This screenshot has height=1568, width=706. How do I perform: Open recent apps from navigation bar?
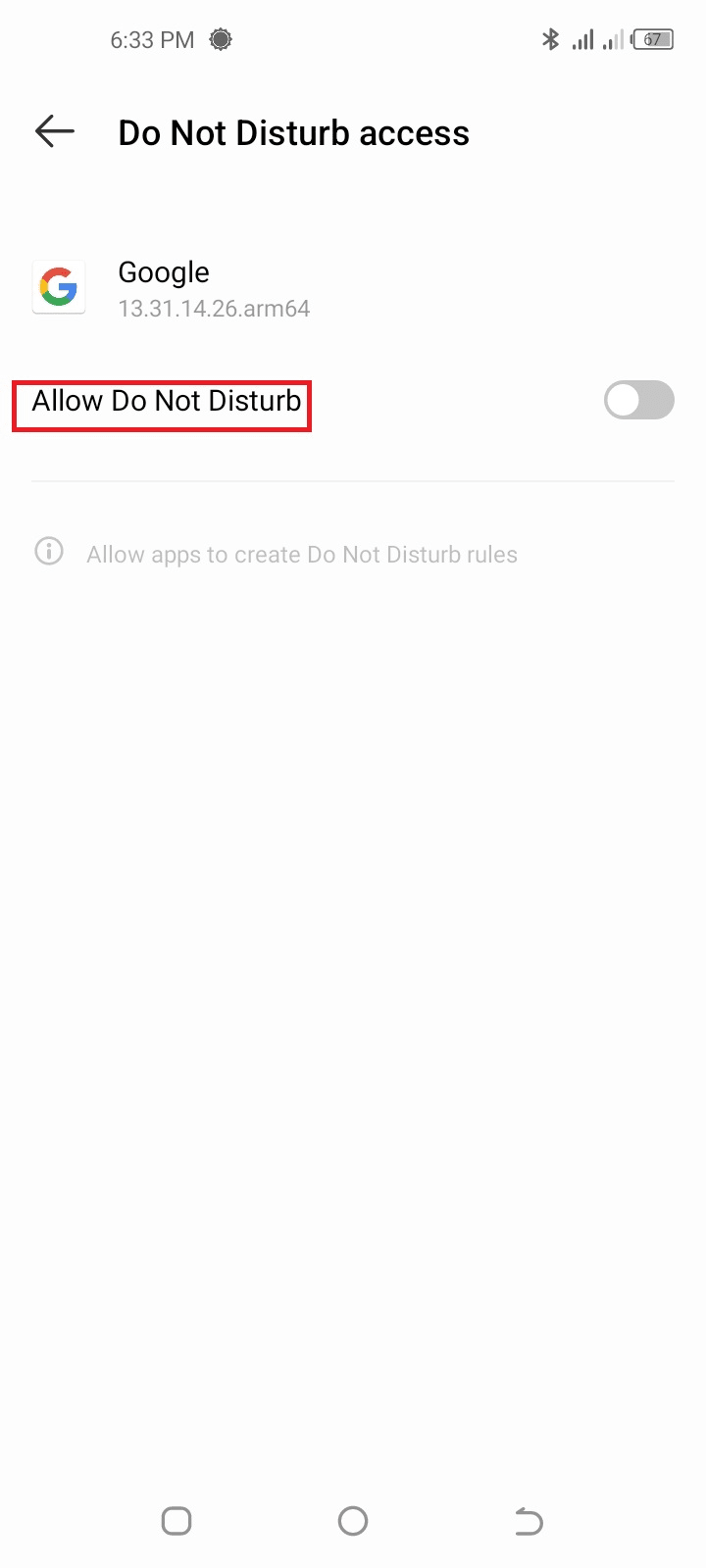point(176,1521)
